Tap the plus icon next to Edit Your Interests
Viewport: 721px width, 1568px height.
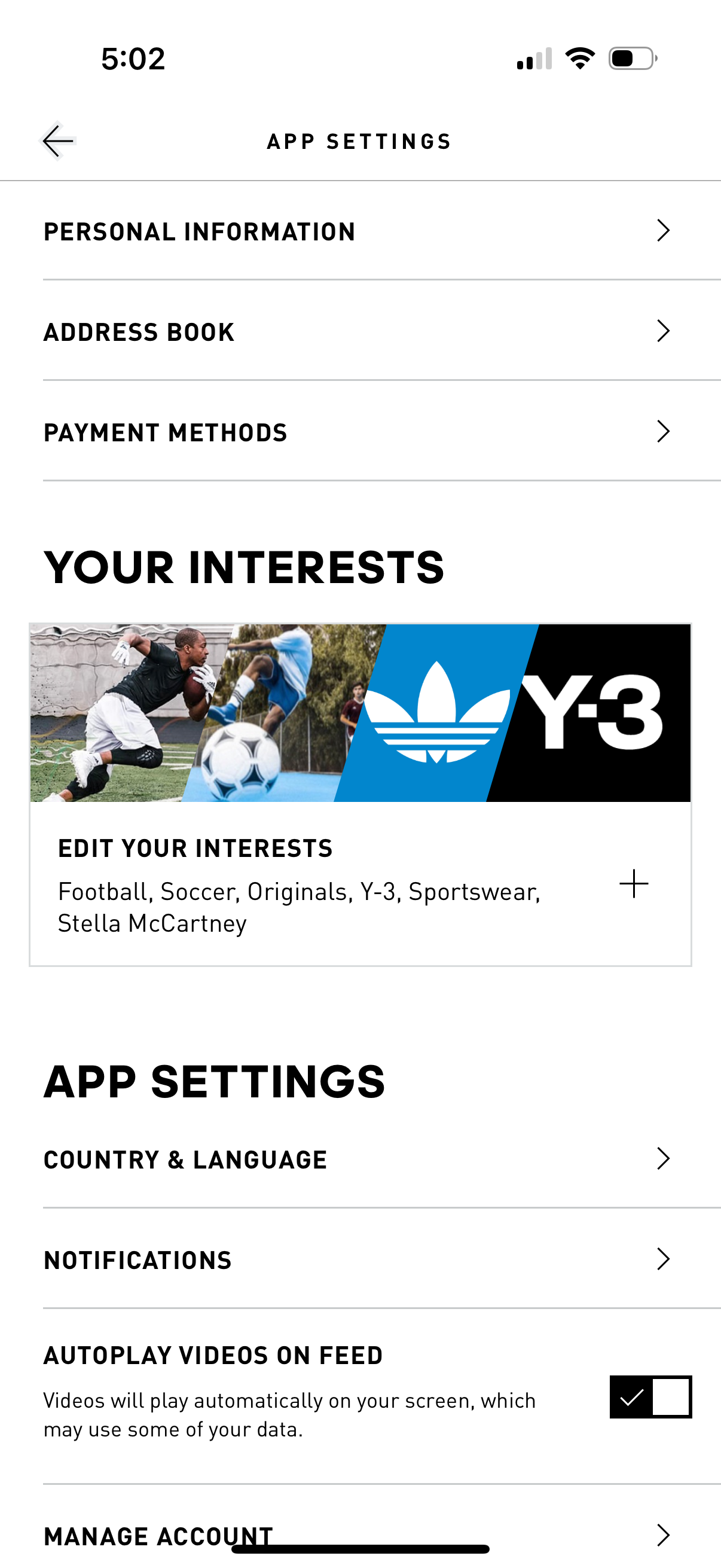pos(633,884)
